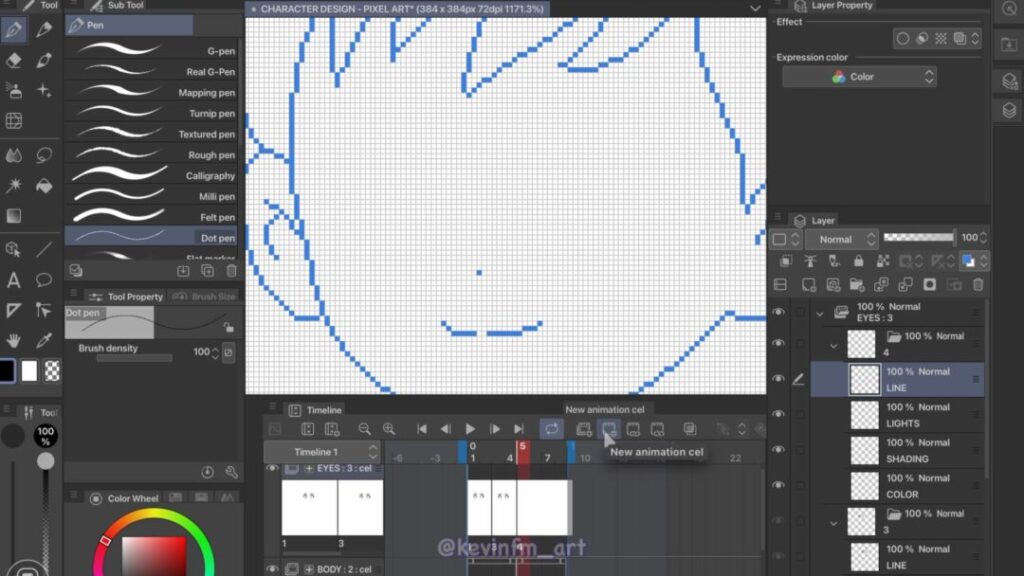Jump to the first frame
This screenshot has width=1024, height=576.
click(422, 429)
